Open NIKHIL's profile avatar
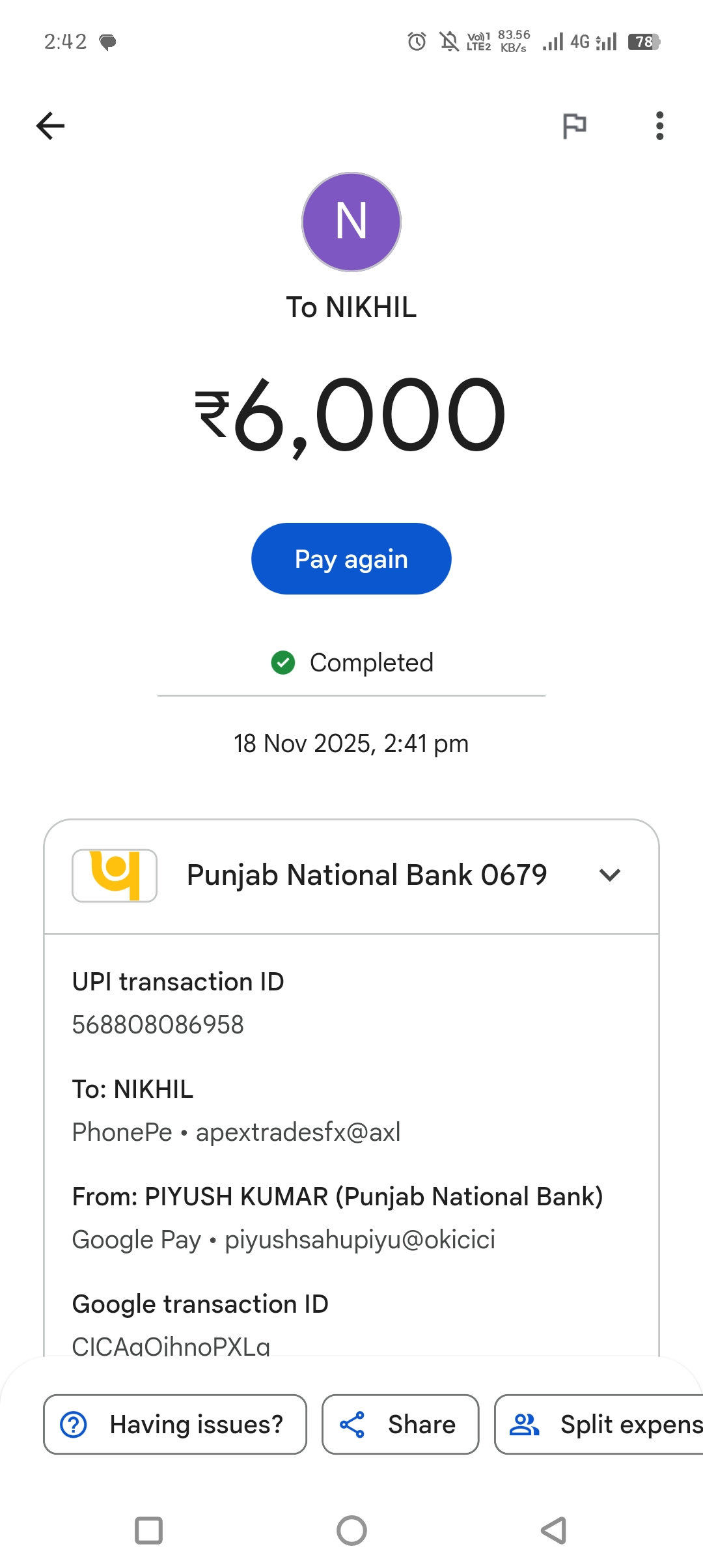Screen dimensions: 703x1568 [351, 222]
